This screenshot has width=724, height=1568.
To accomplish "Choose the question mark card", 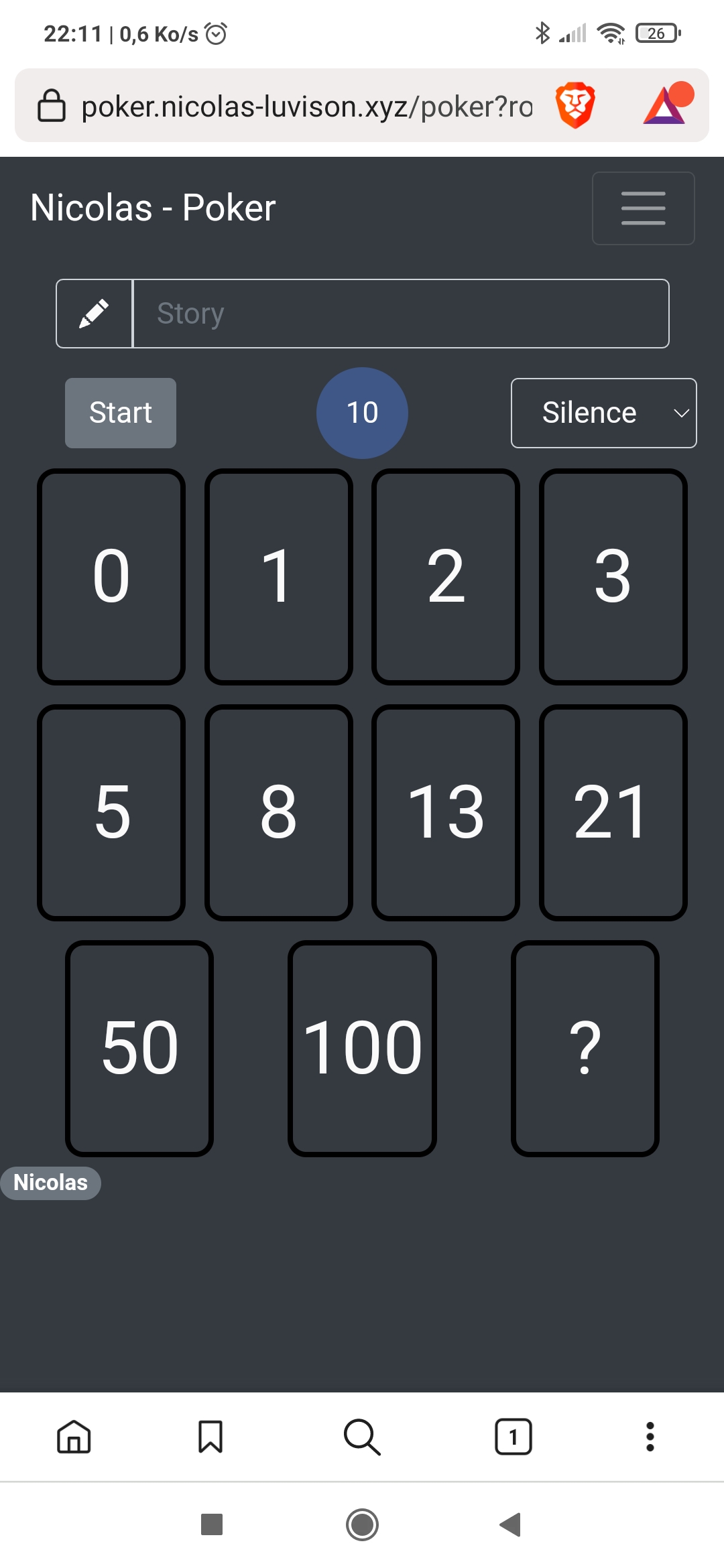I will pyautogui.click(x=585, y=1048).
